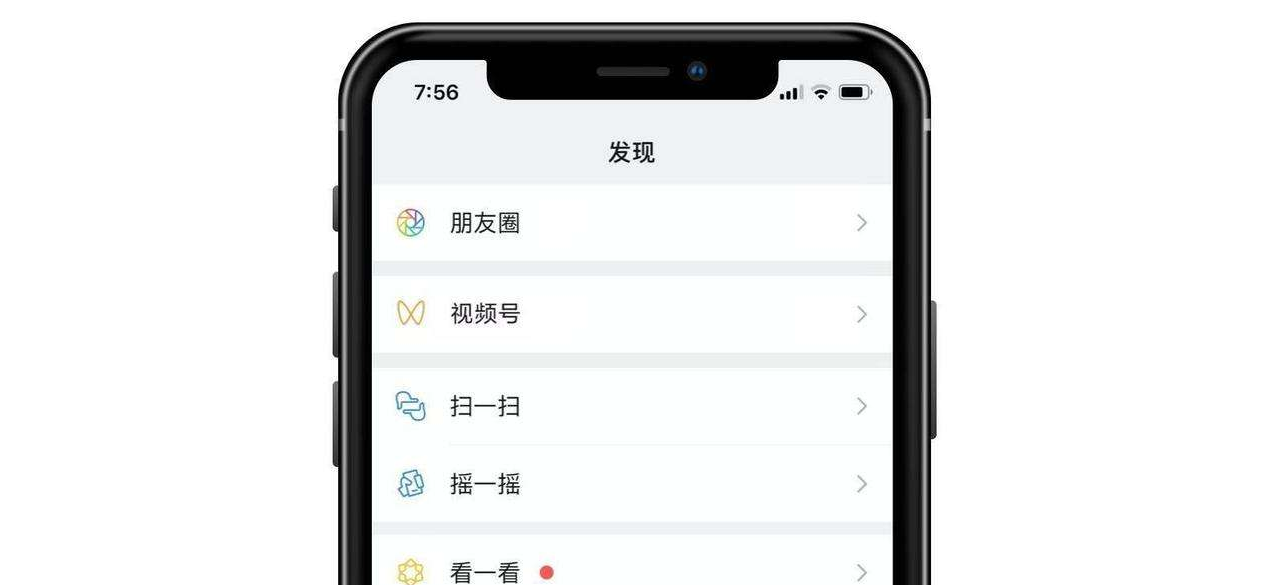Open 看一看 with the red dot
The height and width of the screenshot is (585, 1261).
point(630,571)
